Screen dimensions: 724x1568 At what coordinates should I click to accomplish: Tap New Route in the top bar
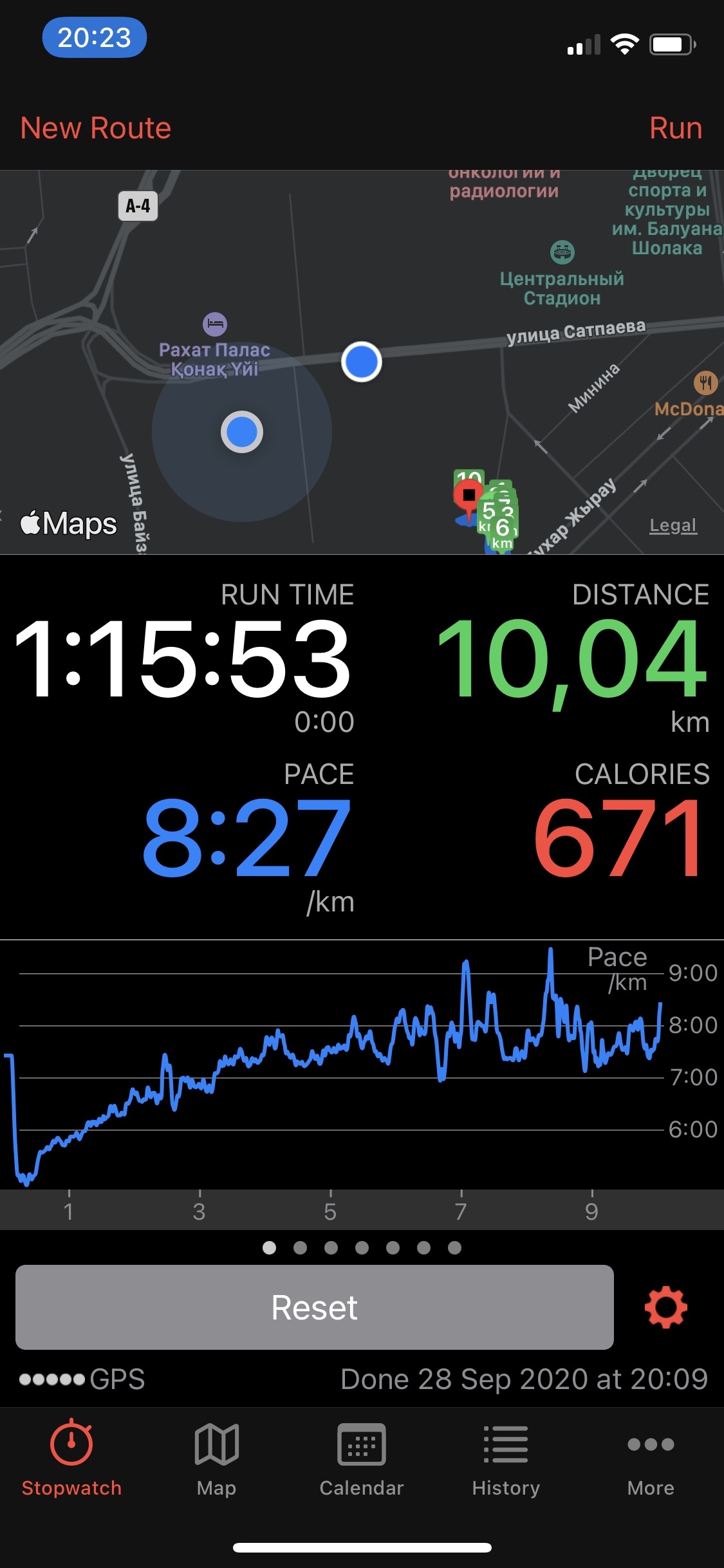96,128
